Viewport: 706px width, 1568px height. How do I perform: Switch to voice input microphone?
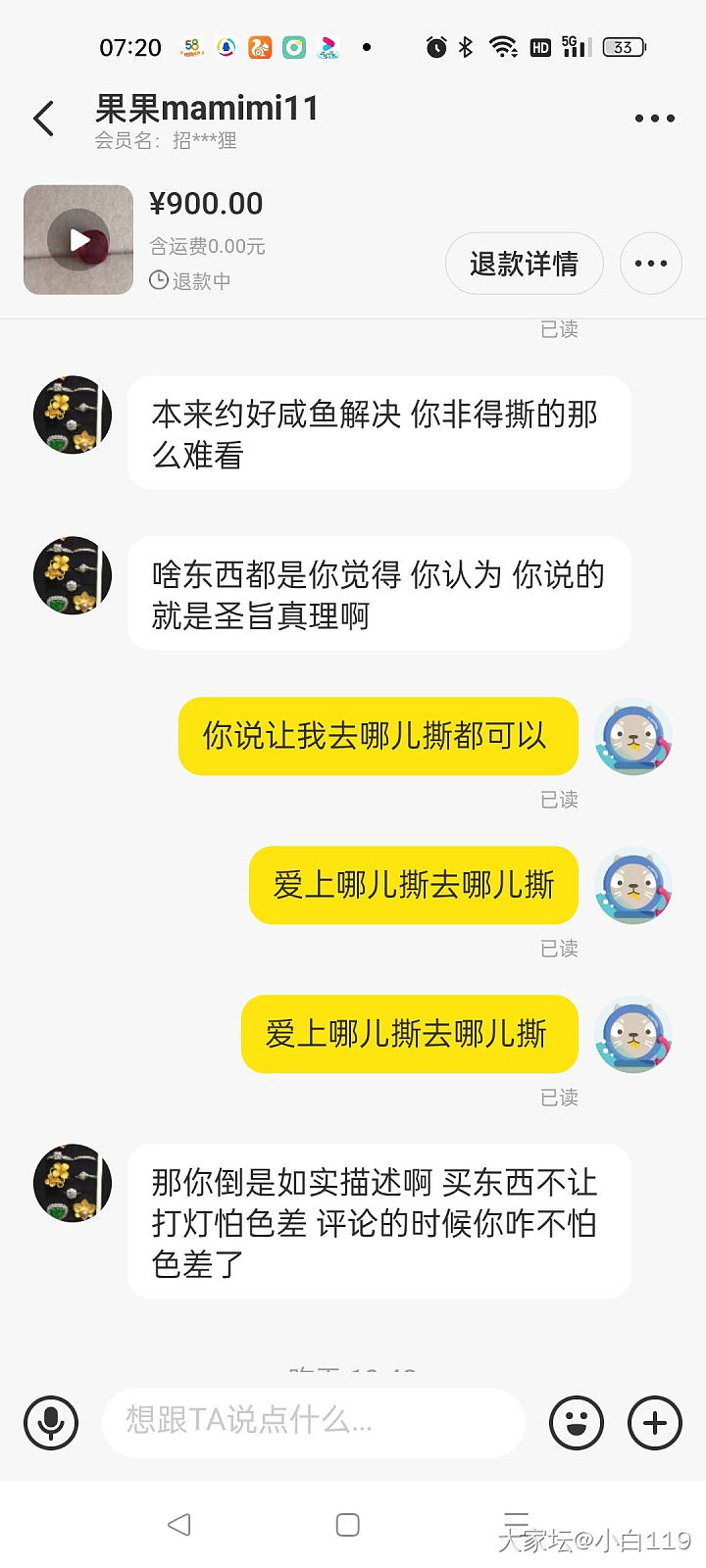point(51,1422)
